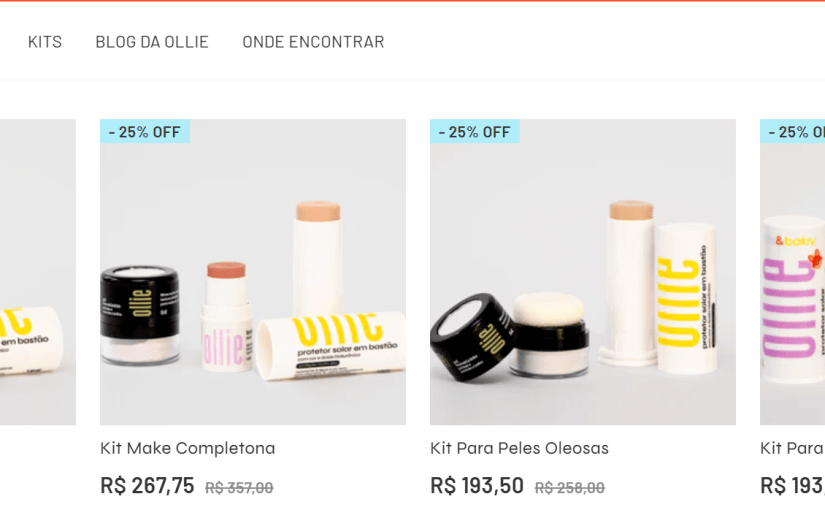Tap the Kit Para Peles Oleosas title link

pos(519,448)
